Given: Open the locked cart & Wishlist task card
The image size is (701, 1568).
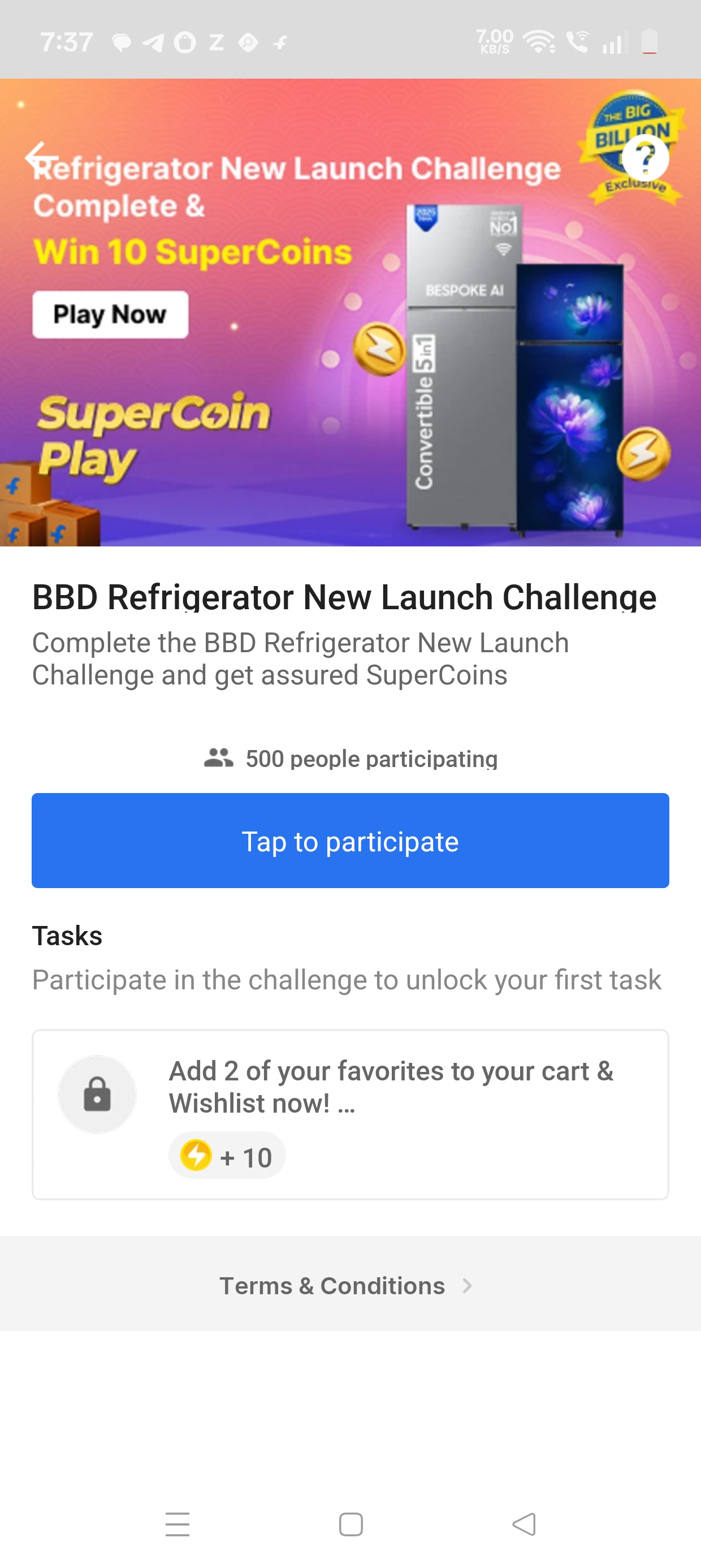Looking at the screenshot, I should (x=350, y=1114).
